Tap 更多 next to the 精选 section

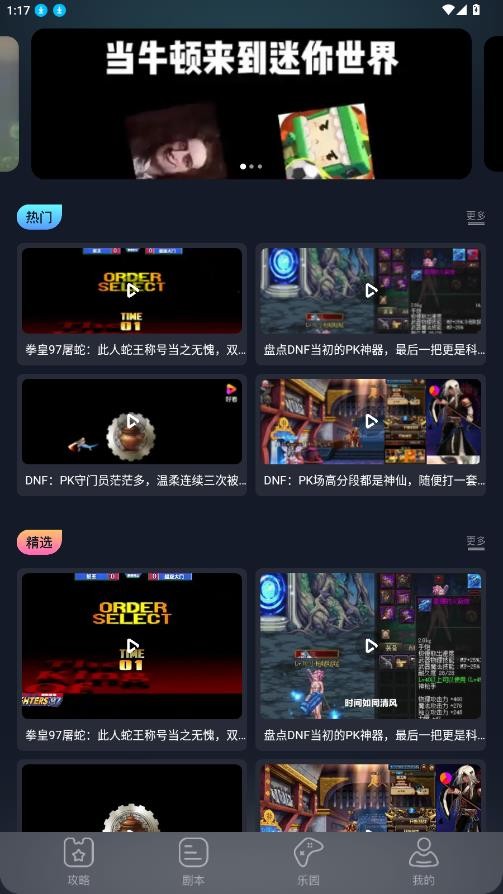476,541
